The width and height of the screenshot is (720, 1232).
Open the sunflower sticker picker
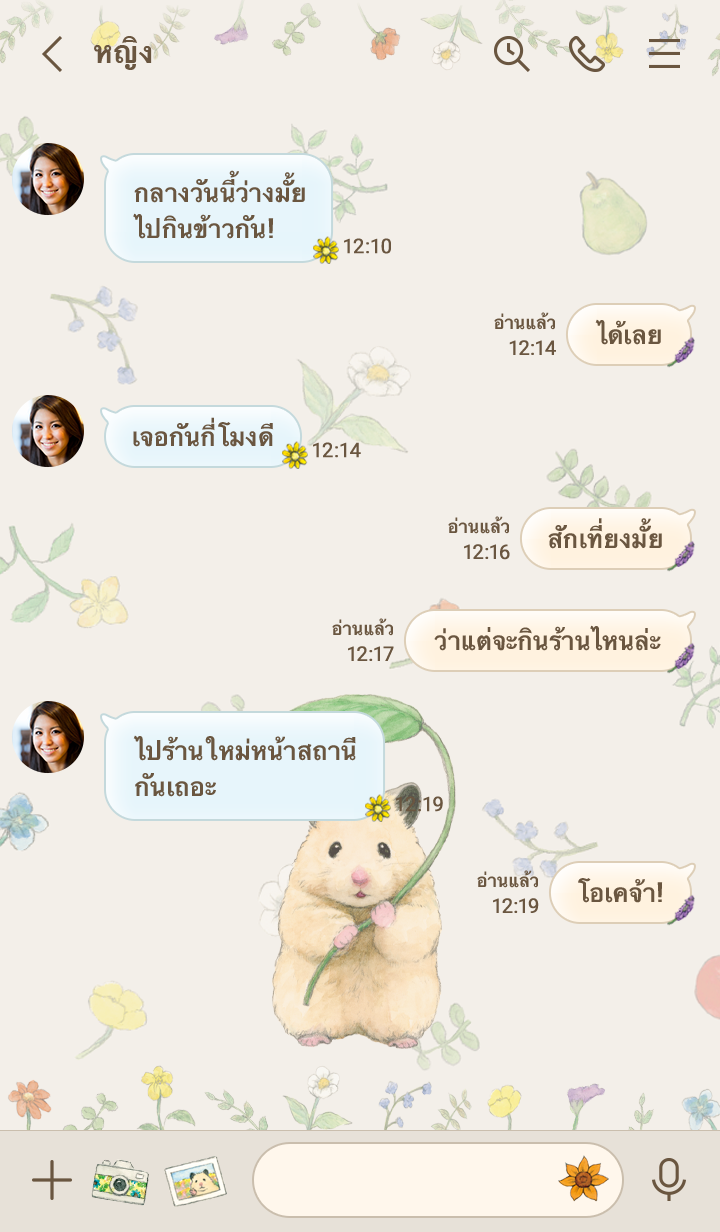(x=583, y=1180)
